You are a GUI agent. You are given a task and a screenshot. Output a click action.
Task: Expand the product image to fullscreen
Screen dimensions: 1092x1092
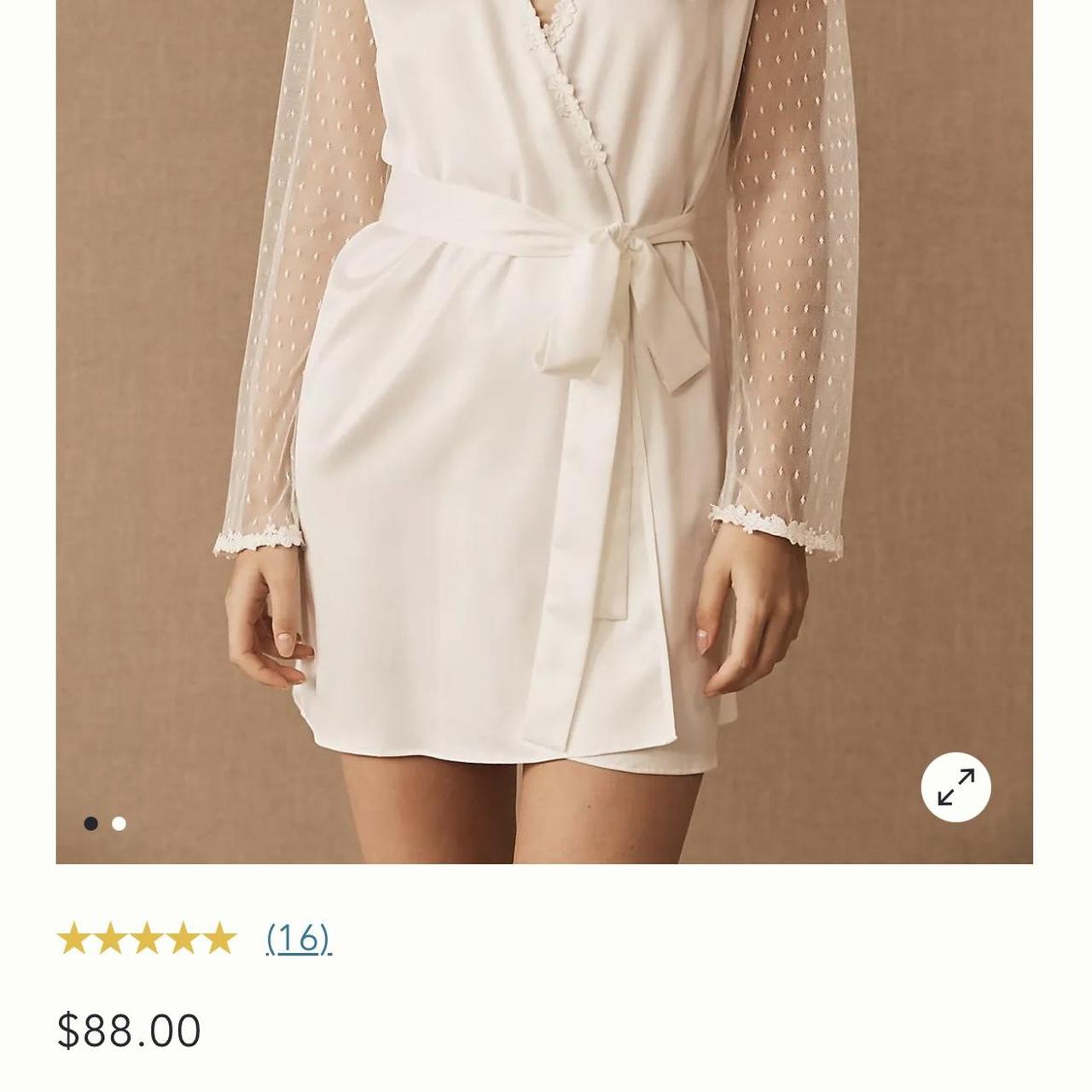point(955,787)
